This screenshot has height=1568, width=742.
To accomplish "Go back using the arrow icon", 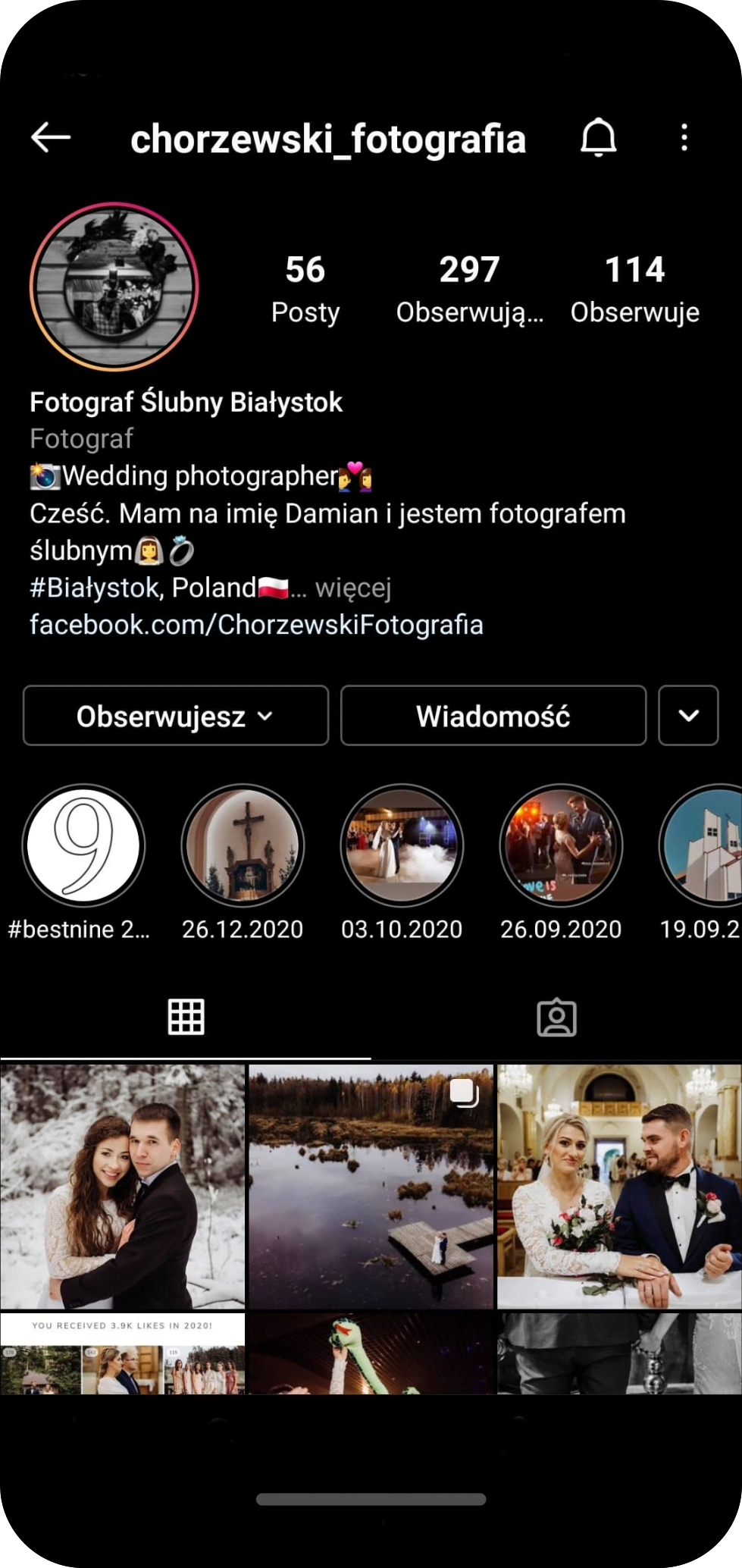I will (51, 138).
